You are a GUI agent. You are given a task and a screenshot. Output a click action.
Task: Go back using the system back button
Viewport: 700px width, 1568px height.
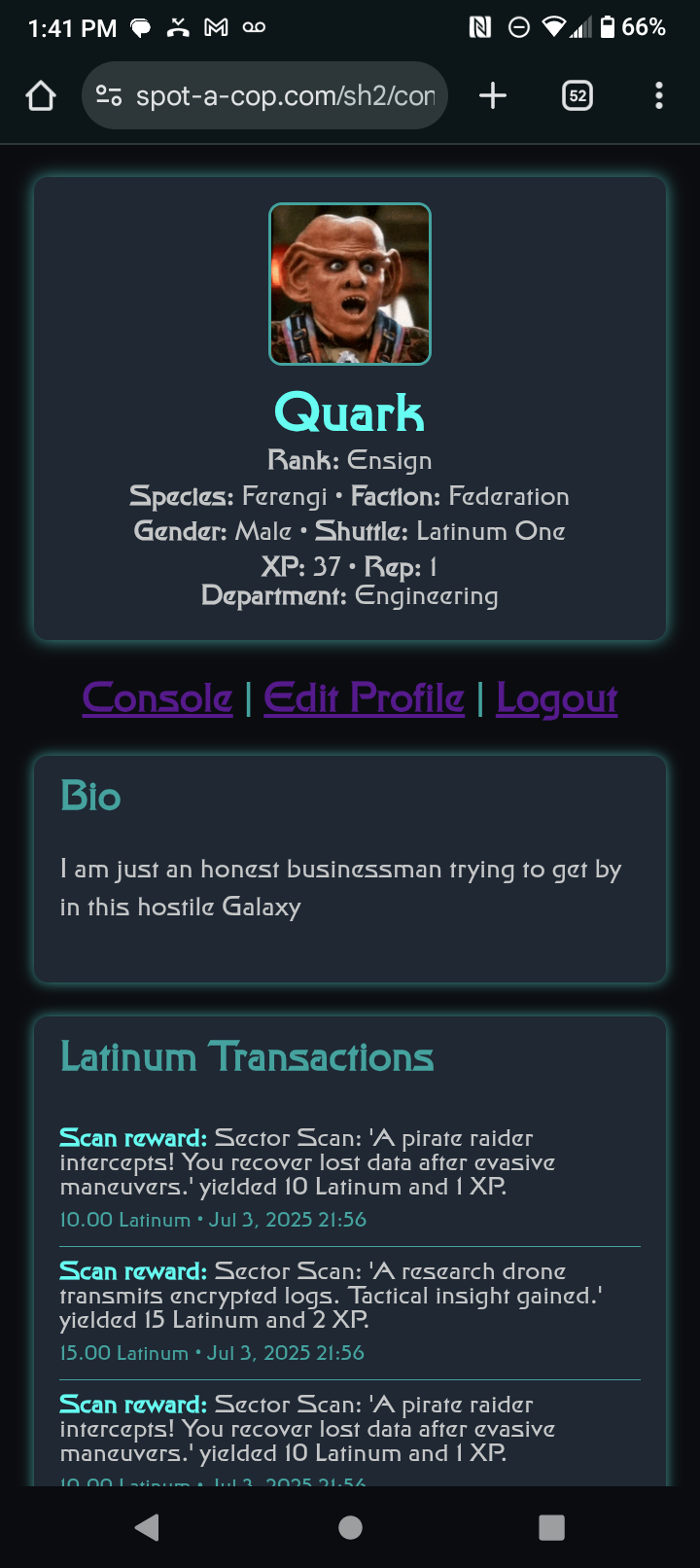(x=148, y=1527)
